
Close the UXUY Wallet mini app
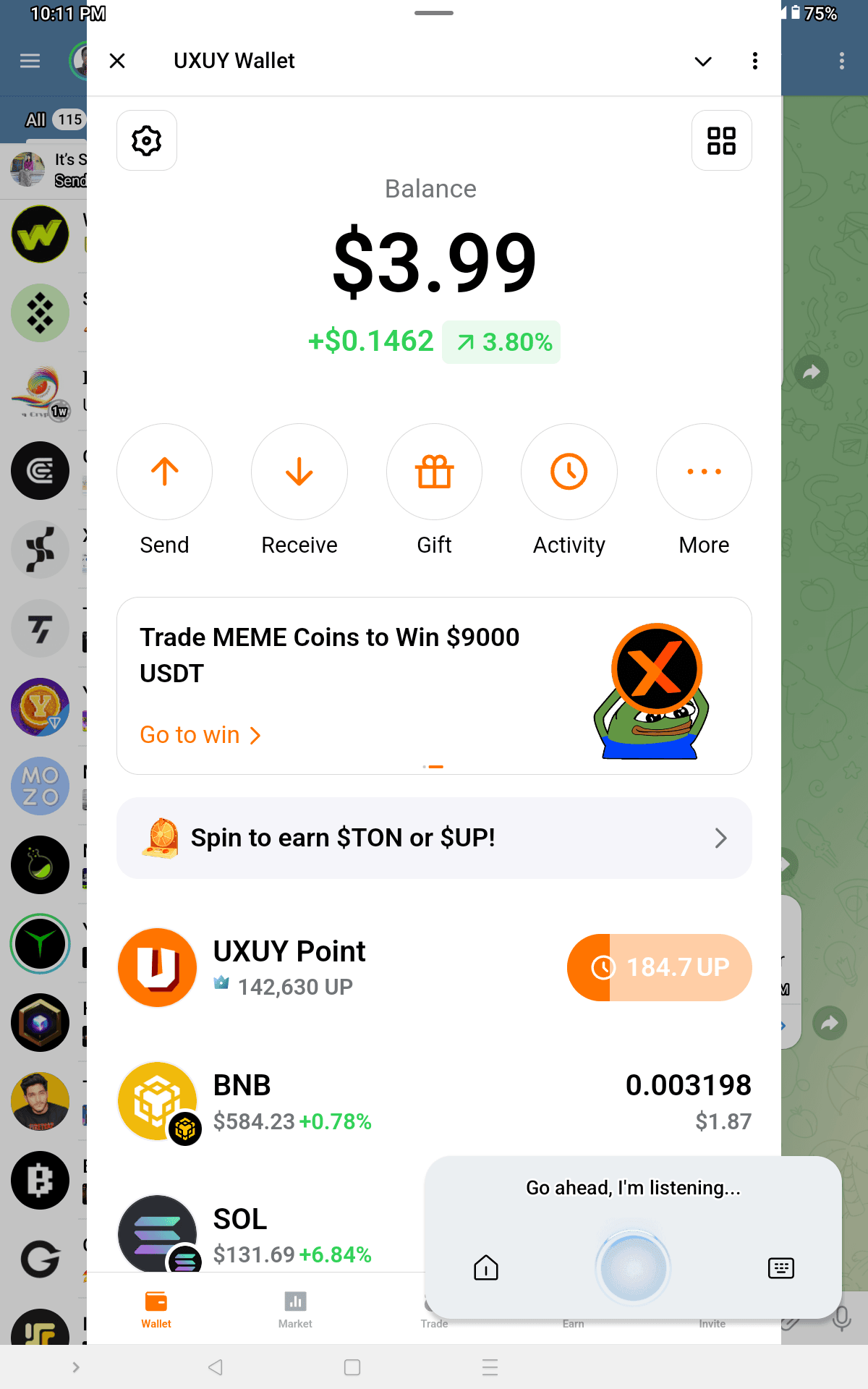pos(117,61)
